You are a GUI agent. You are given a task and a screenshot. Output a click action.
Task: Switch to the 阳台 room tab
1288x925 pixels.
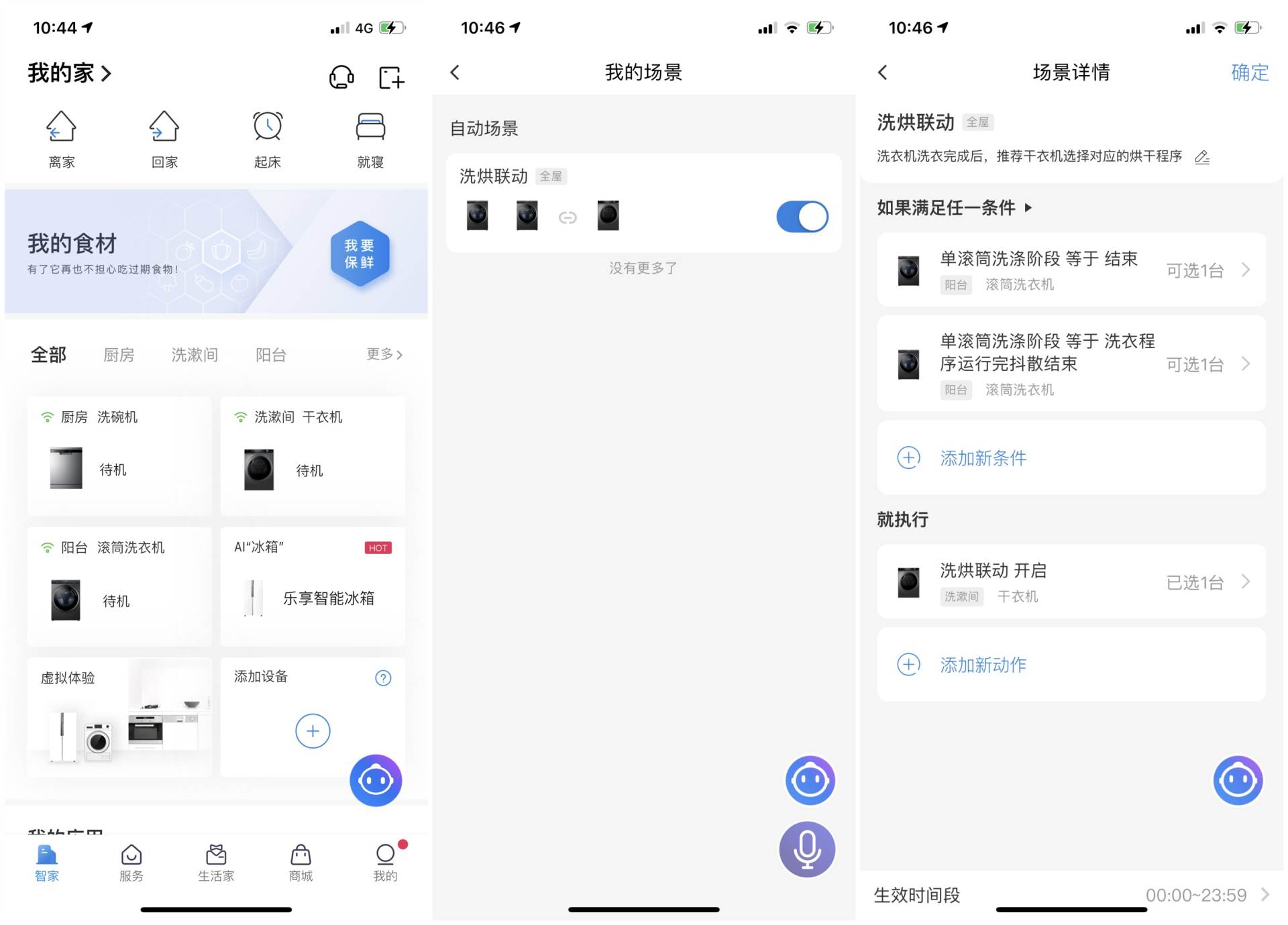coord(271,355)
